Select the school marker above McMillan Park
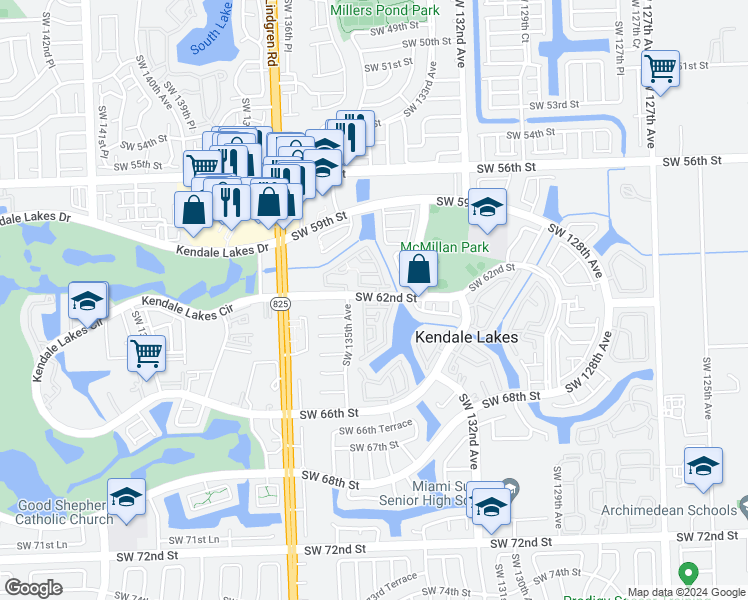The width and height of the screenshot is (748, 600). pyautogui.click(x=488, y=208)
